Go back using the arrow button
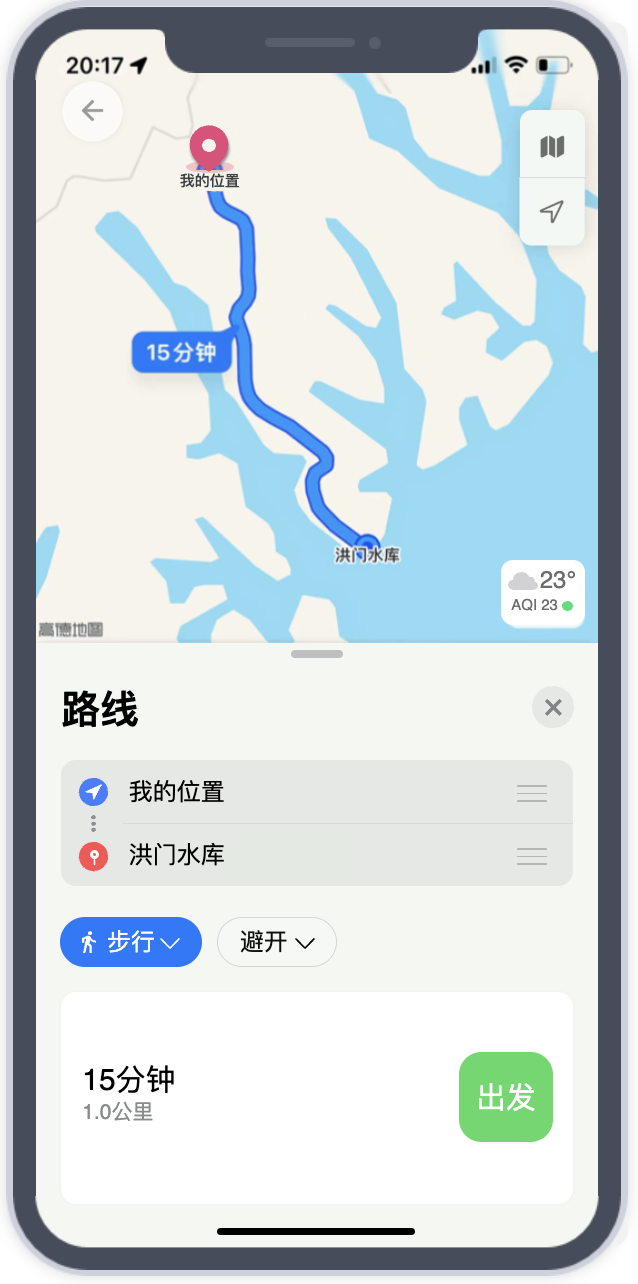 point(92,111)
